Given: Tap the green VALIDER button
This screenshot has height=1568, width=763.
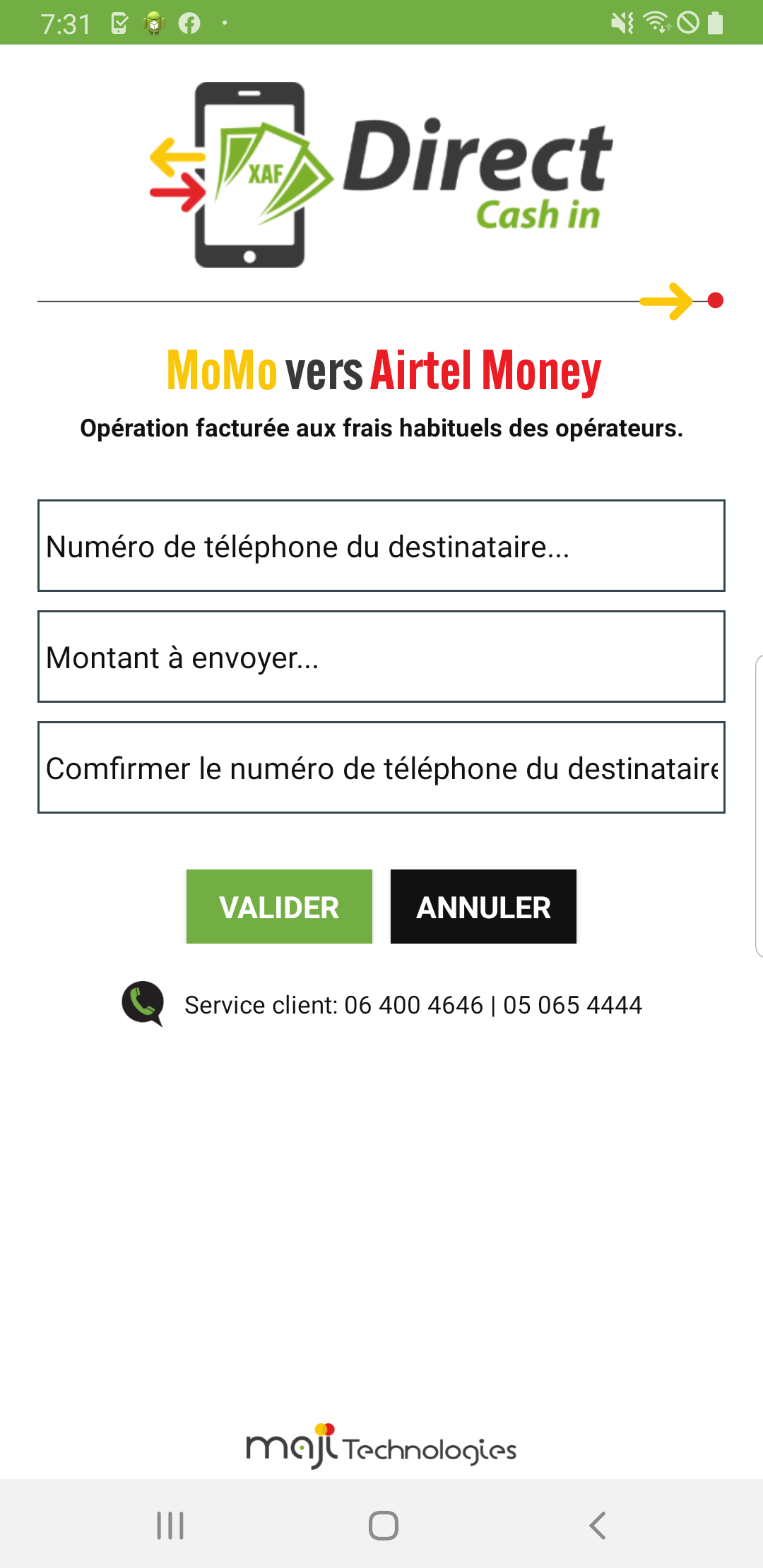Looking at the screenshot, I should (x=279, y=906).
